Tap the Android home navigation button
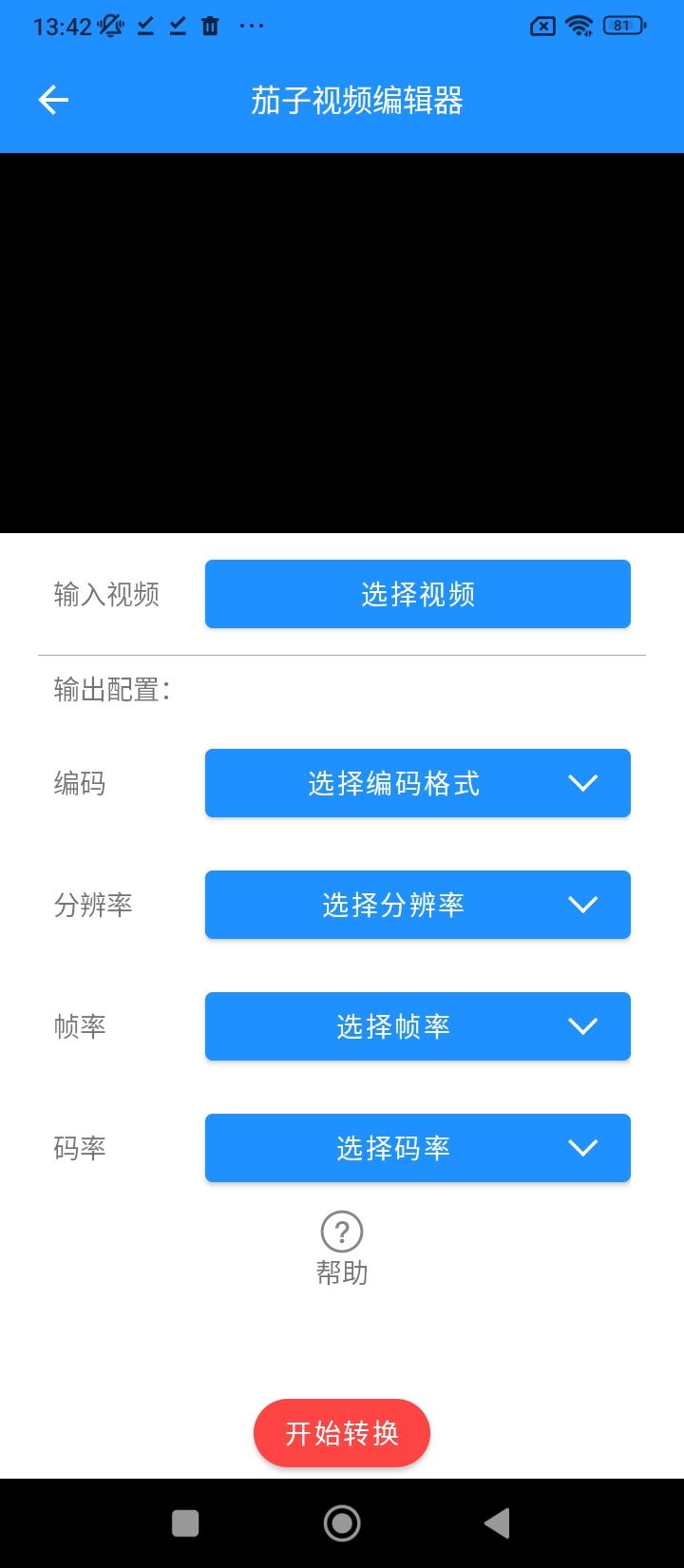The height and width of the screenshot is (1568, 684). click(x=342, y=1522)
